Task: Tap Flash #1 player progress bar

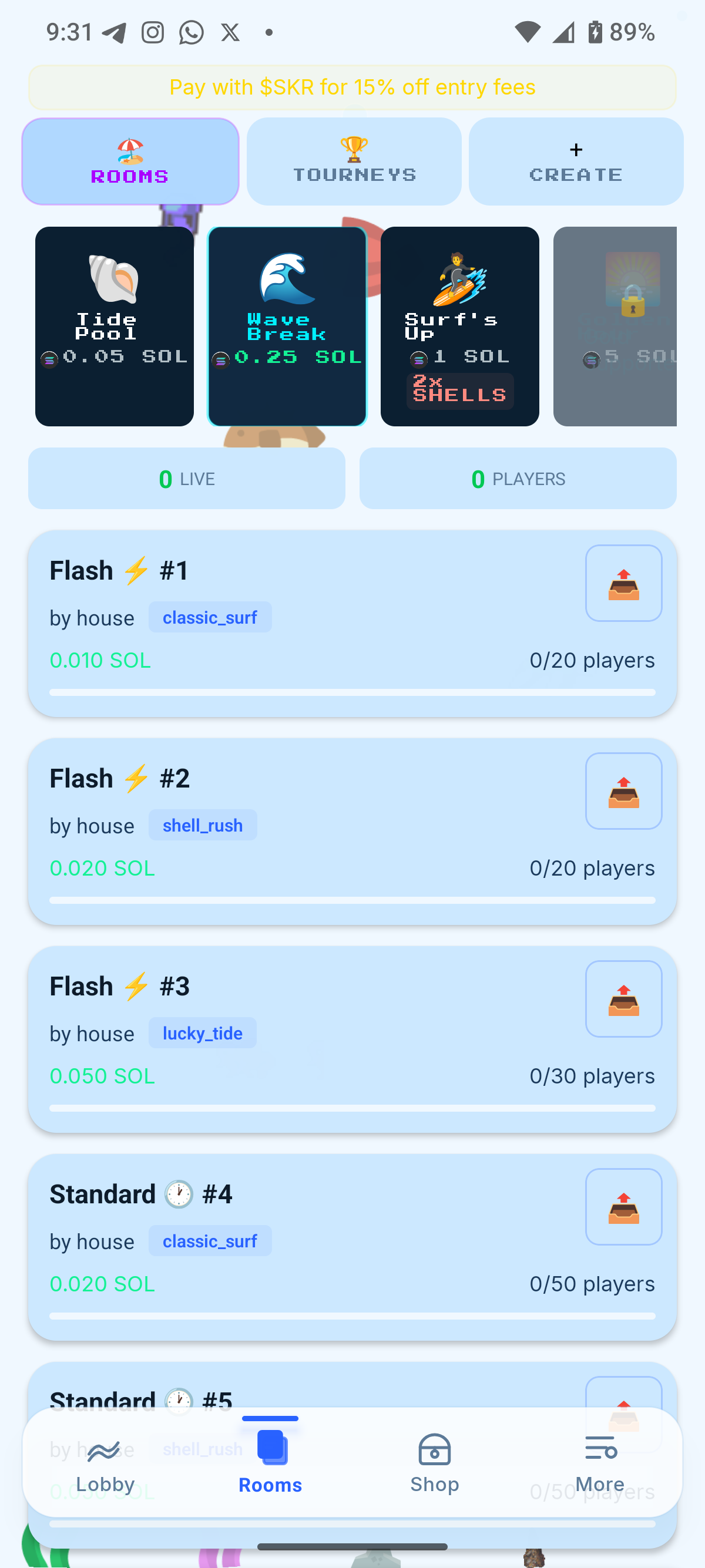Action: coord(352,692)
